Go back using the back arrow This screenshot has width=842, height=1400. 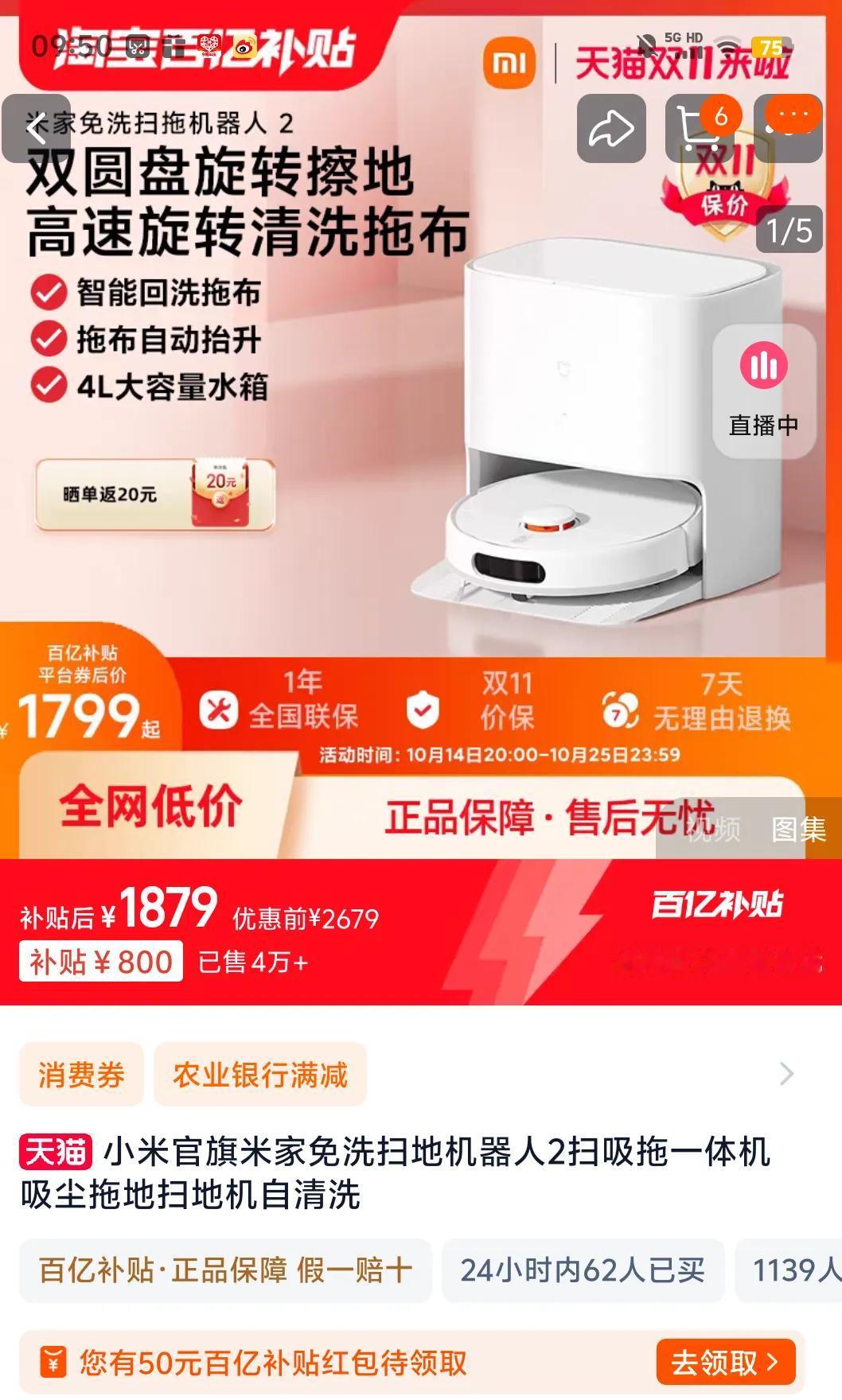click(x=37, y=130)
